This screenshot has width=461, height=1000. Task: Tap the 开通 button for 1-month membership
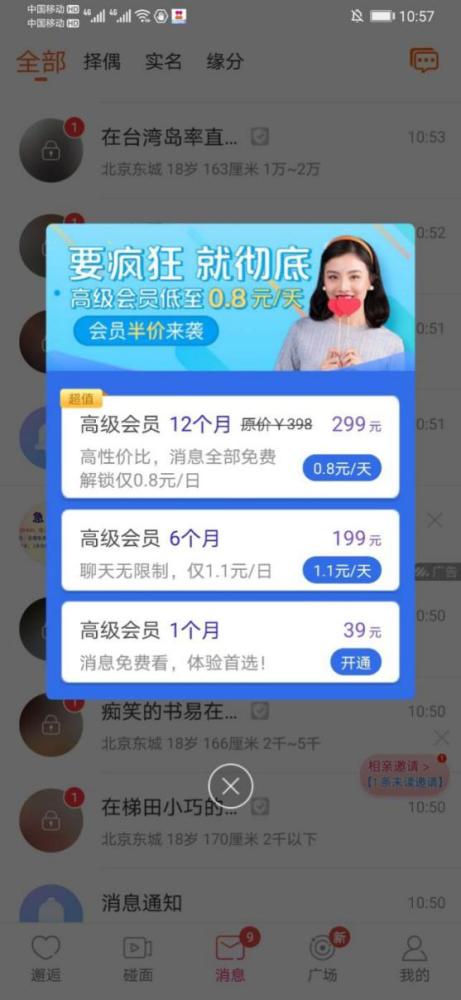pos(355,663)
